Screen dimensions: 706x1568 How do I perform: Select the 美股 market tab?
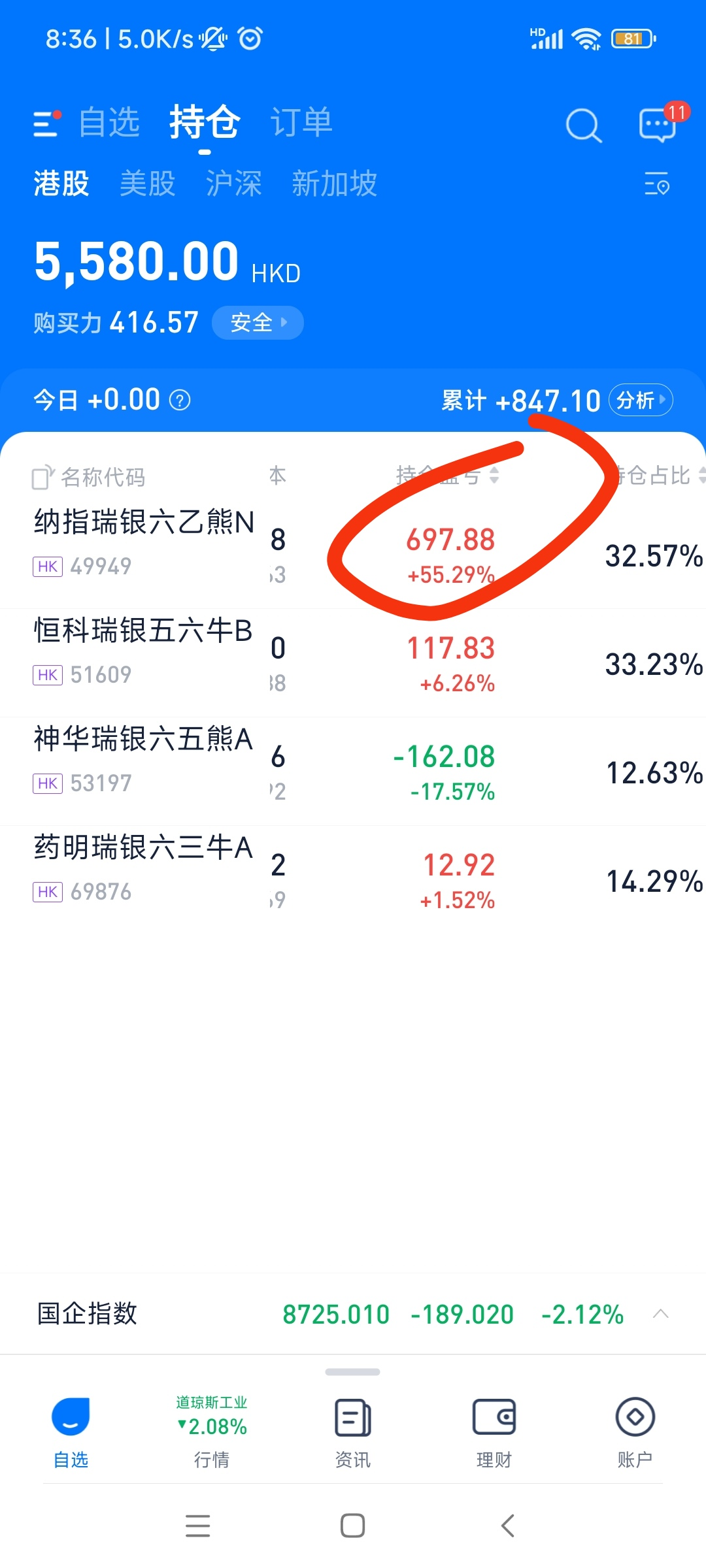pyautogui.click(x=148, y=184)
